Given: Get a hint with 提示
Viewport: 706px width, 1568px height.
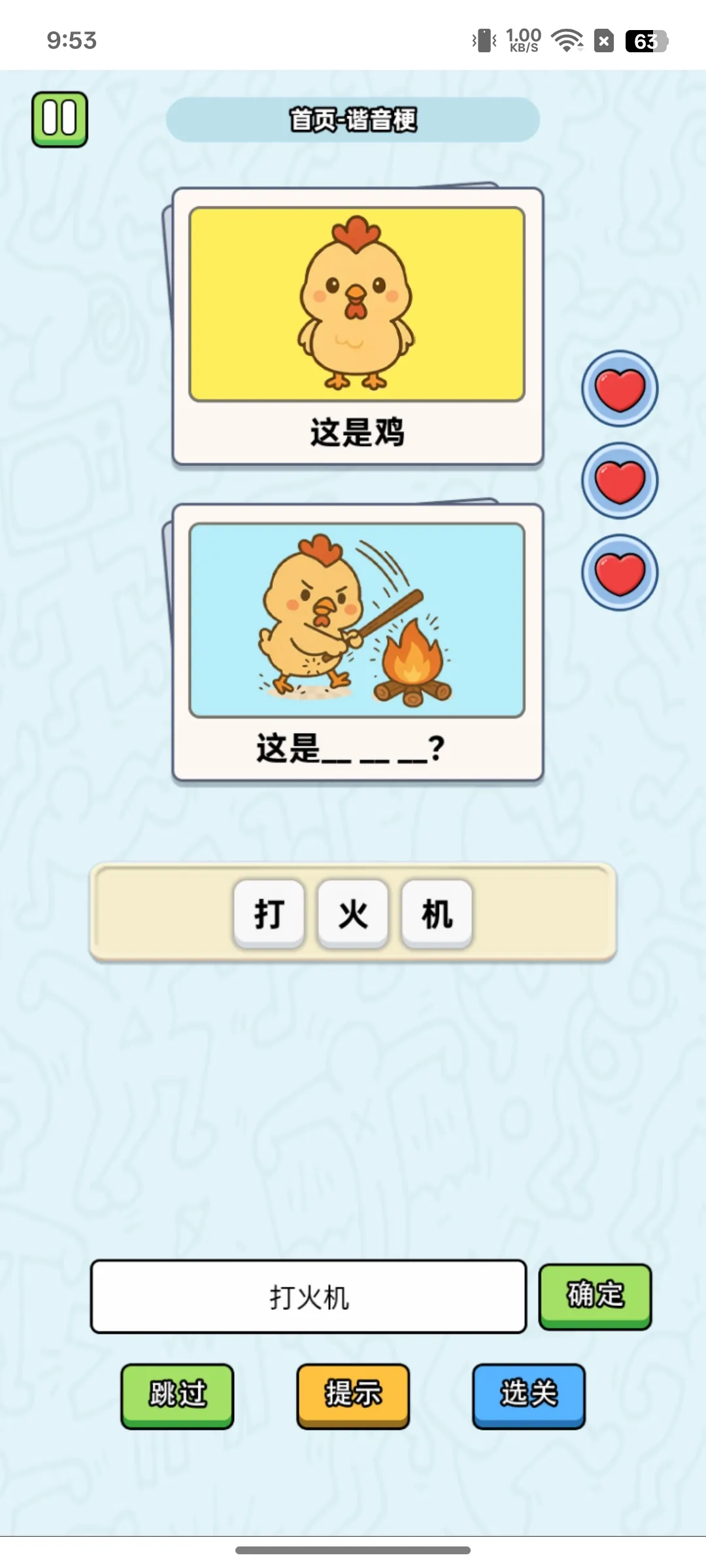Looking at the screenshot, I should tap(353, 1395).
